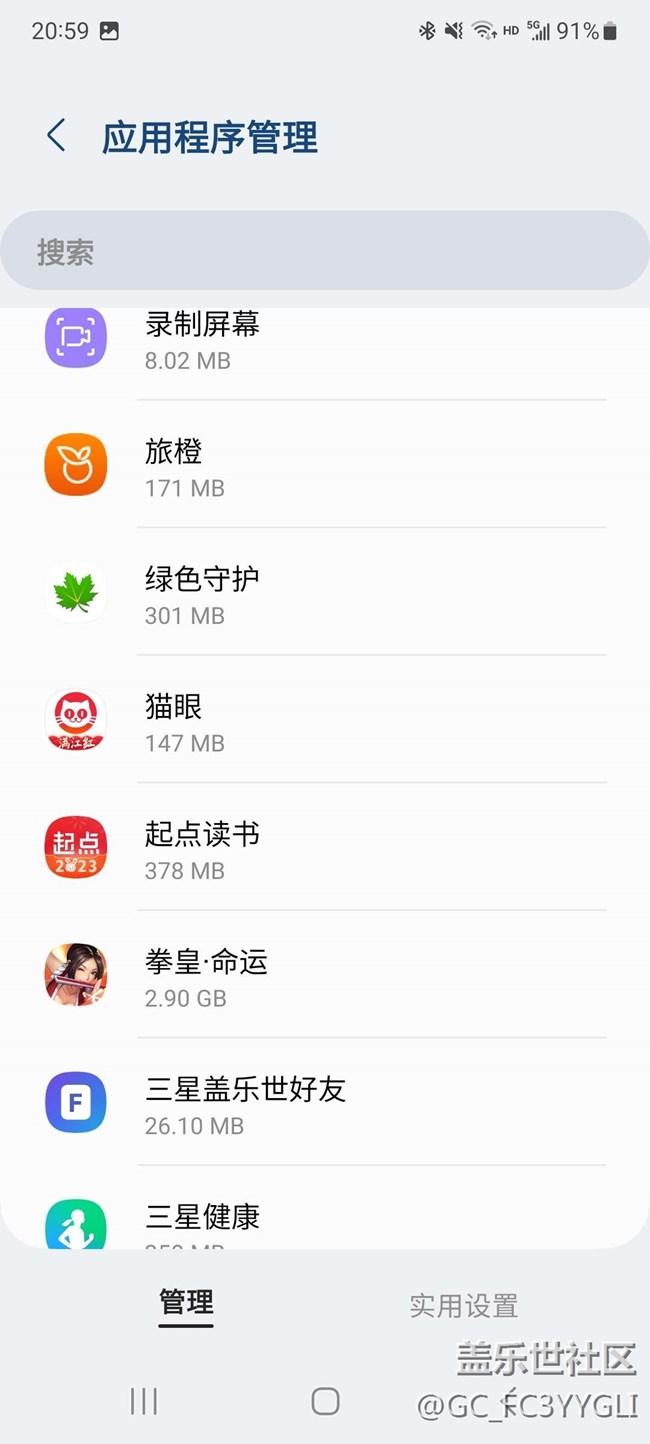Viewport: 650px width, 1444px height.
Task: Tap the 搜索 search field
Action: 325,251
